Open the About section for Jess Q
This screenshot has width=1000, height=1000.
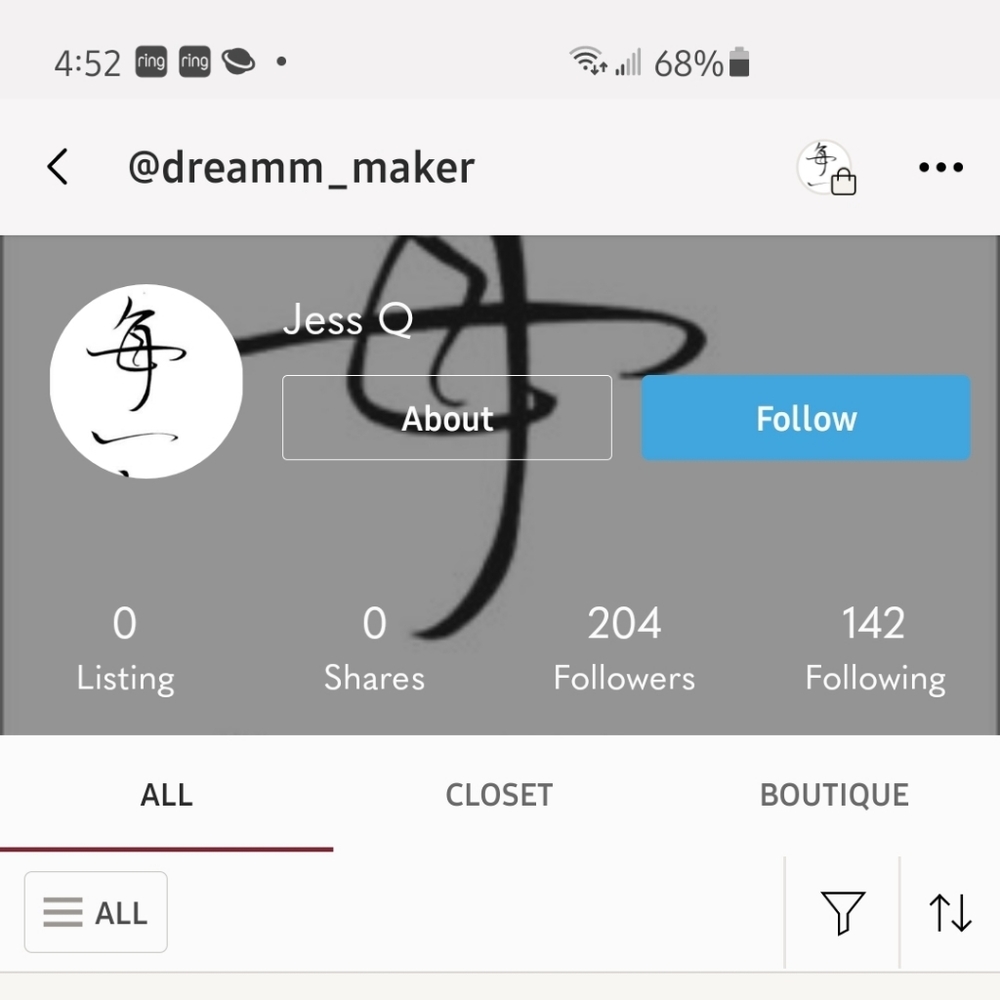tap(447, 418)
